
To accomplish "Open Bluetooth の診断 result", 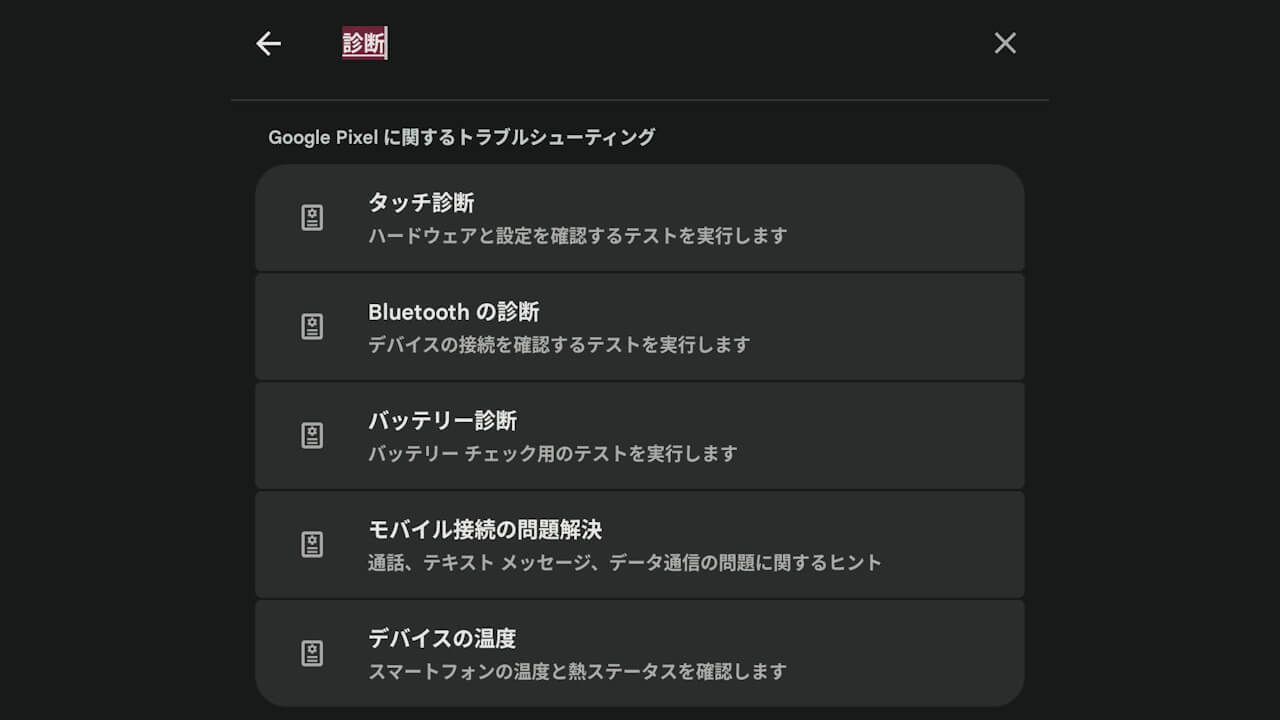I will (640, 327).
